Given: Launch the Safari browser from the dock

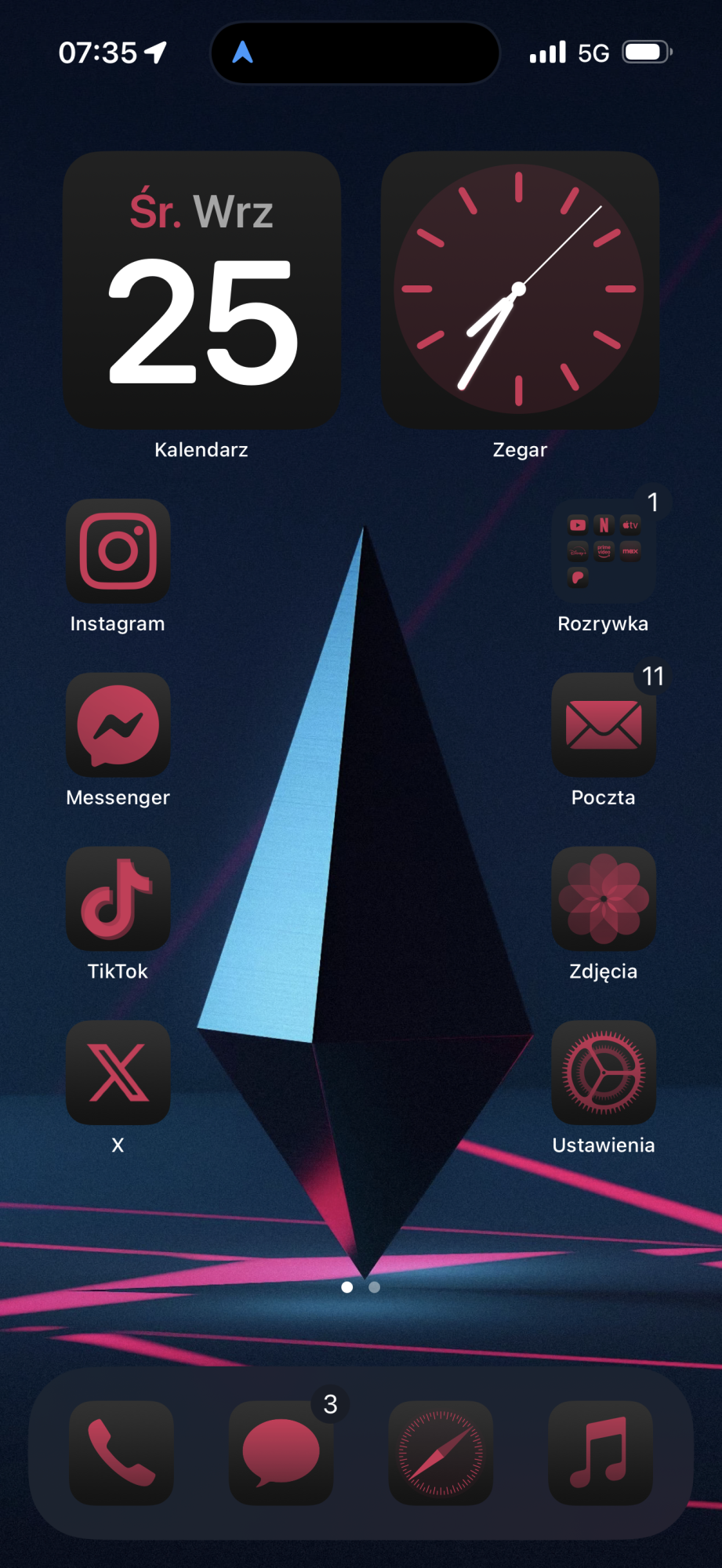Looking at the screenshot, I should (441, 1453).
